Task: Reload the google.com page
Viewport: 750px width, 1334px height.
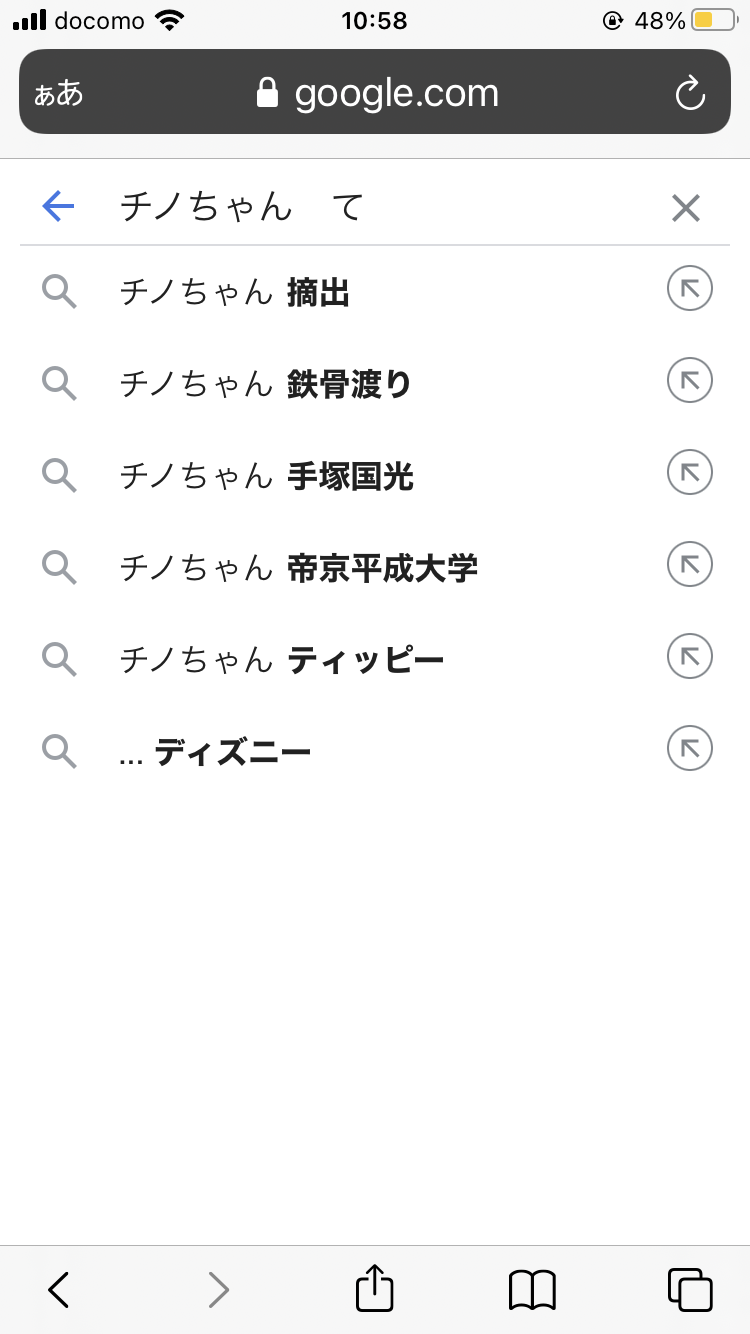Action: [x=690, y=94]
